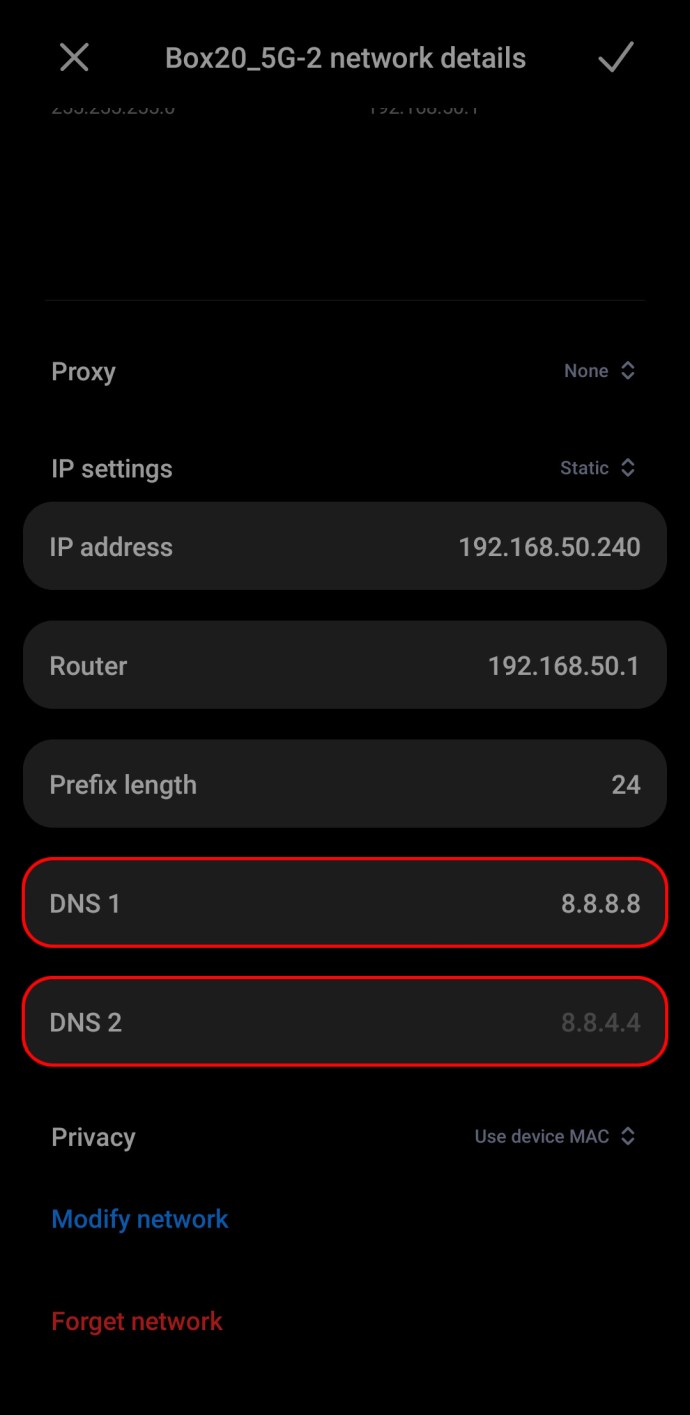Edit the IP address field
Viewport: 690px width, 1415px height.
point(345,546)
